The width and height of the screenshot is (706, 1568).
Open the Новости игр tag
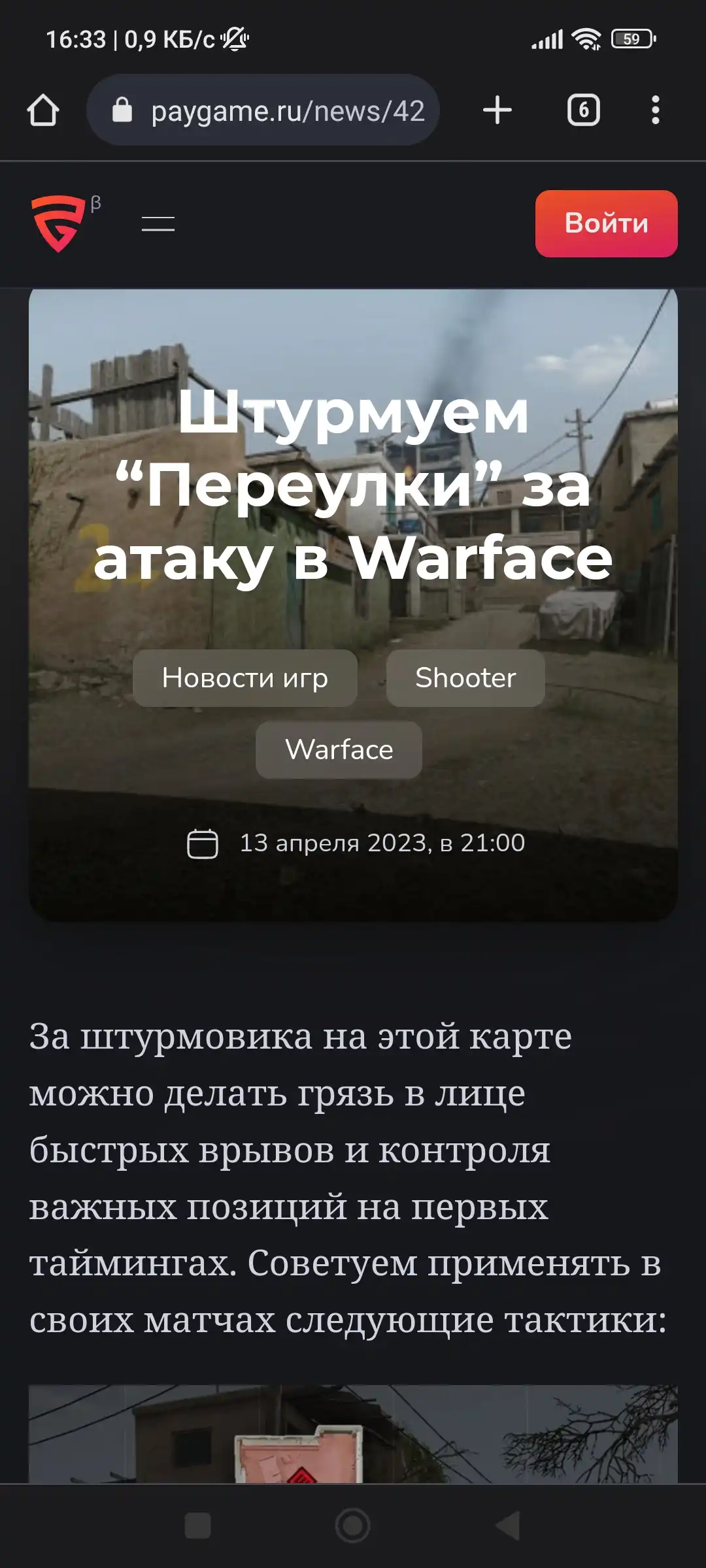coord(245,678)
